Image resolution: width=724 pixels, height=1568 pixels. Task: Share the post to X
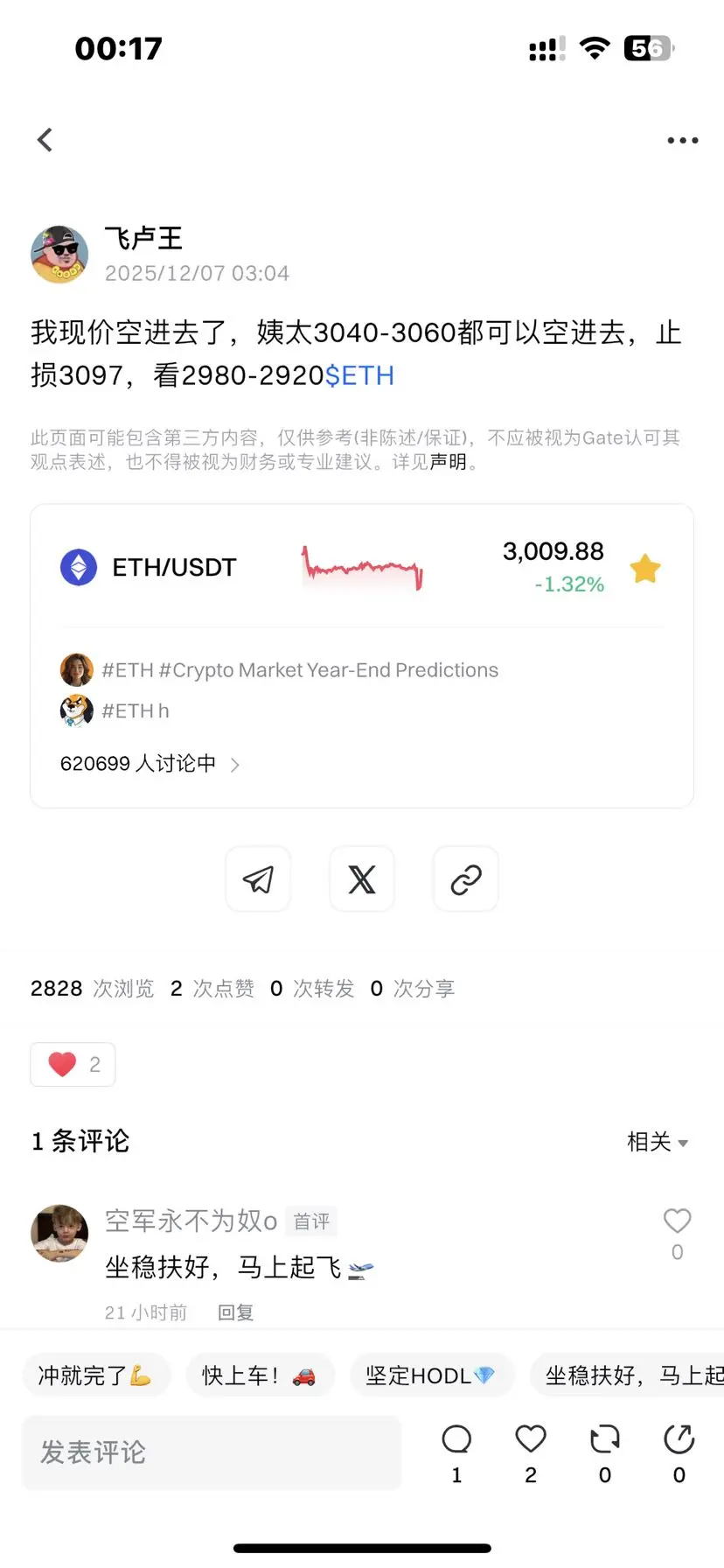pos(362,879)
